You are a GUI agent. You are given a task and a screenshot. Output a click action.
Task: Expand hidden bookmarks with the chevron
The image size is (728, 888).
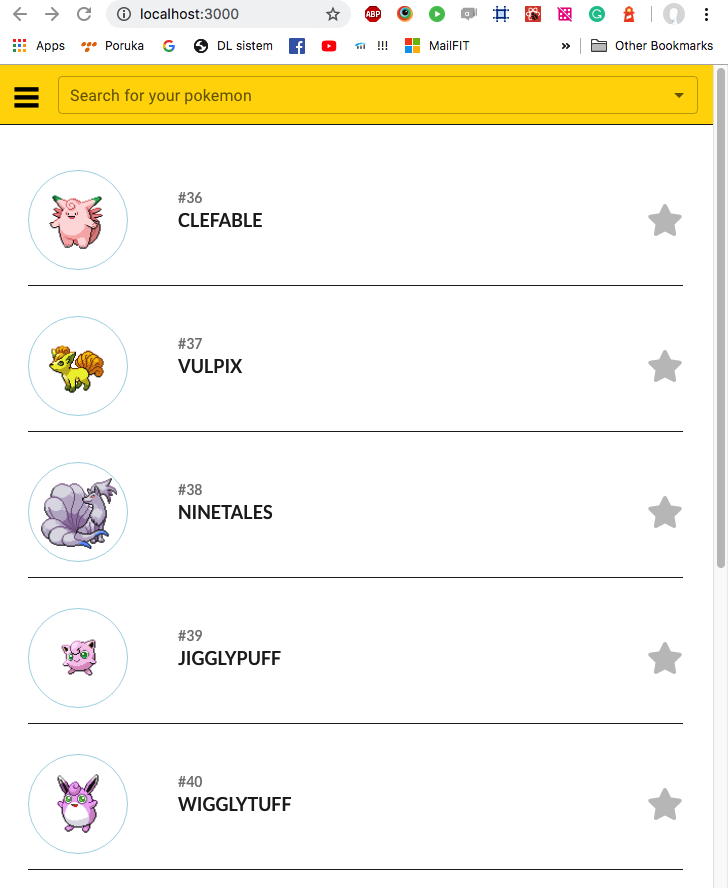click(566, 45)
